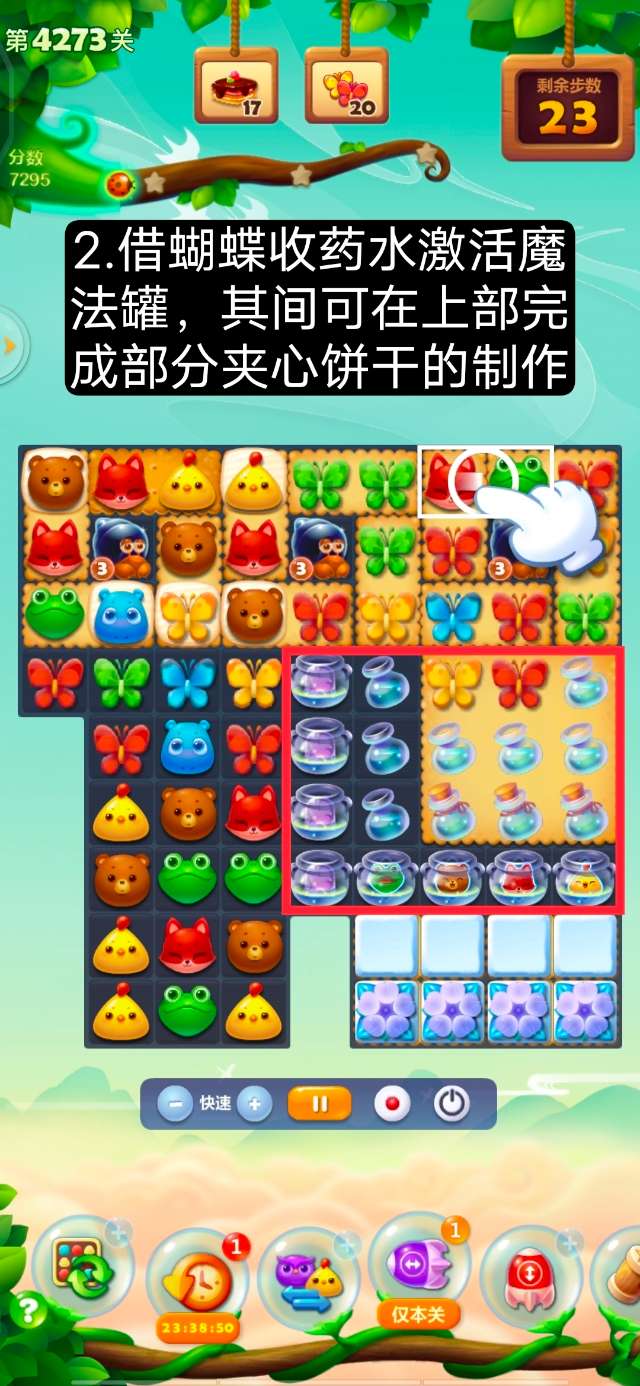This screenshot has height=1386, width=640.
Task: Tap the power button on the control bar
Action: point(452,1104)
